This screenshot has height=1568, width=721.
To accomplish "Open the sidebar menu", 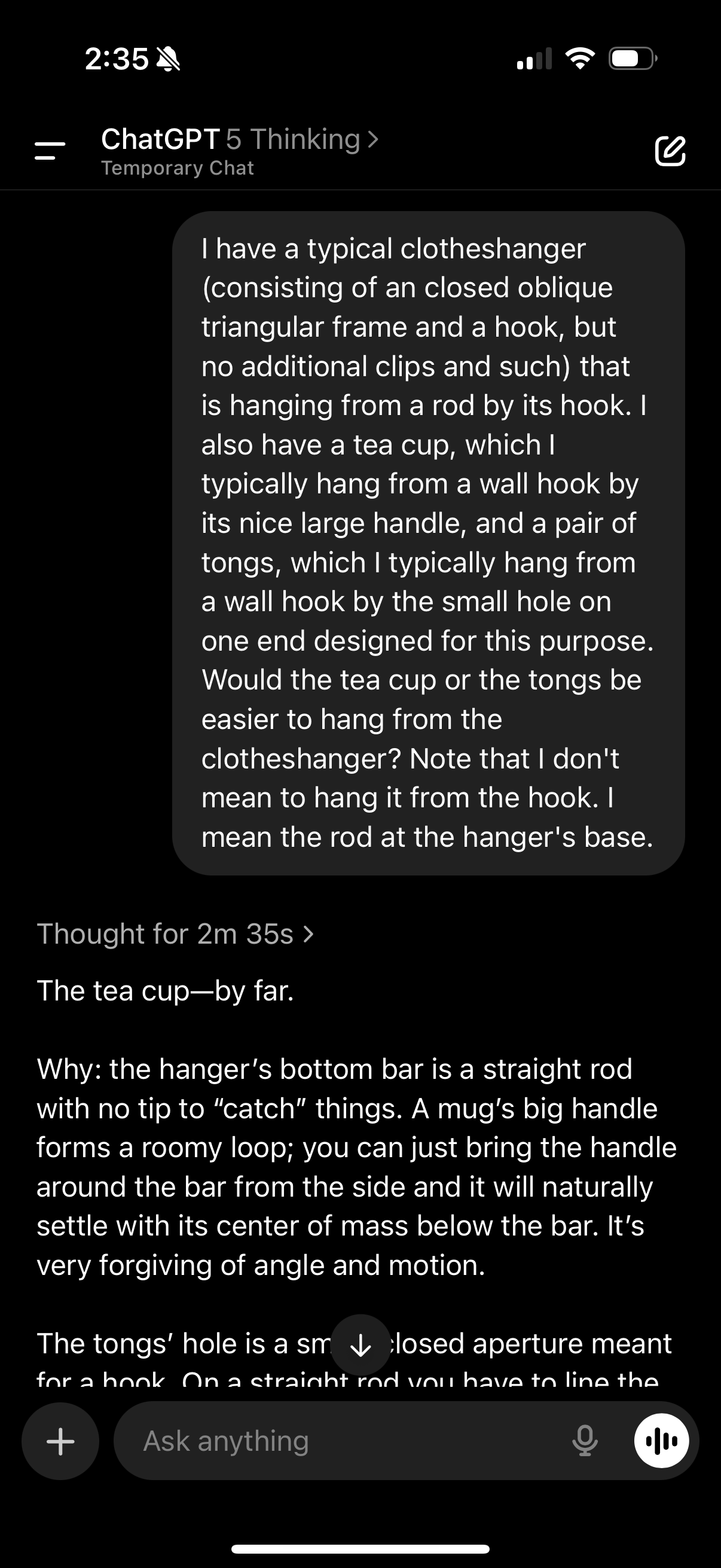I will point(50,150).
